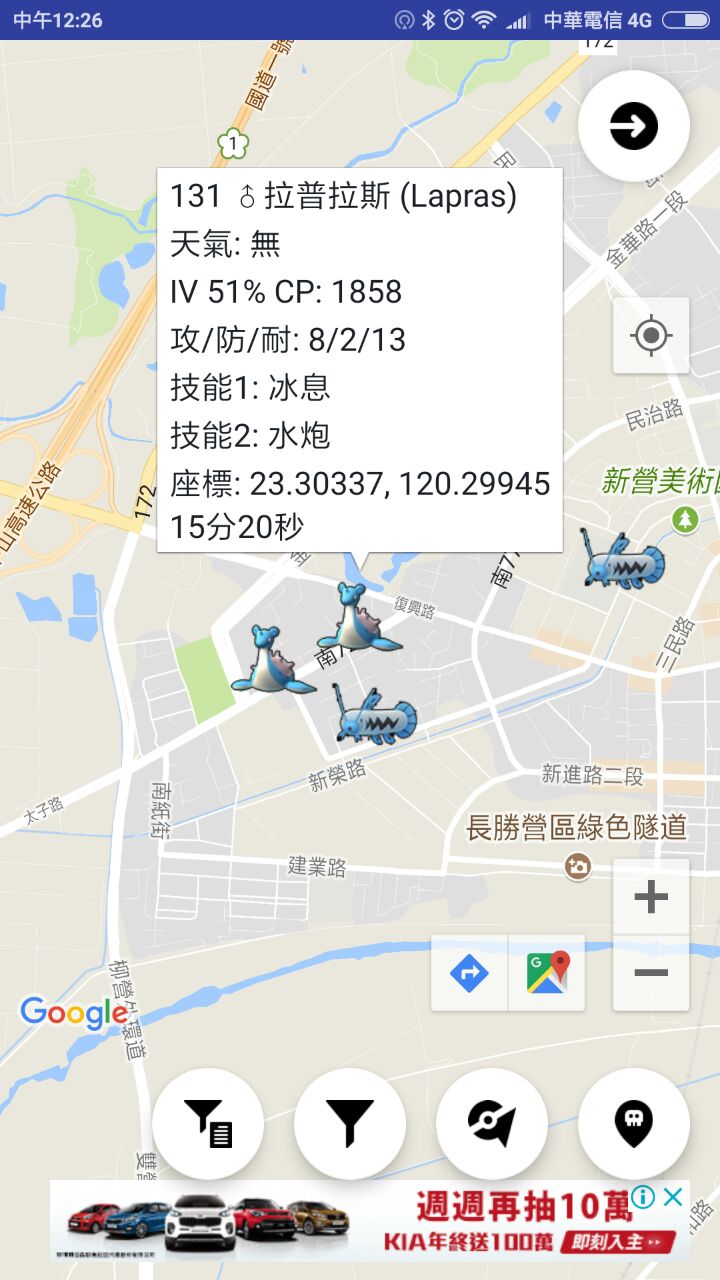Image resolution: width=720 pixels, height=1280 pixels.
Task: Zoom in on the map
Action: pyautogui.click(x=651, y=897)
